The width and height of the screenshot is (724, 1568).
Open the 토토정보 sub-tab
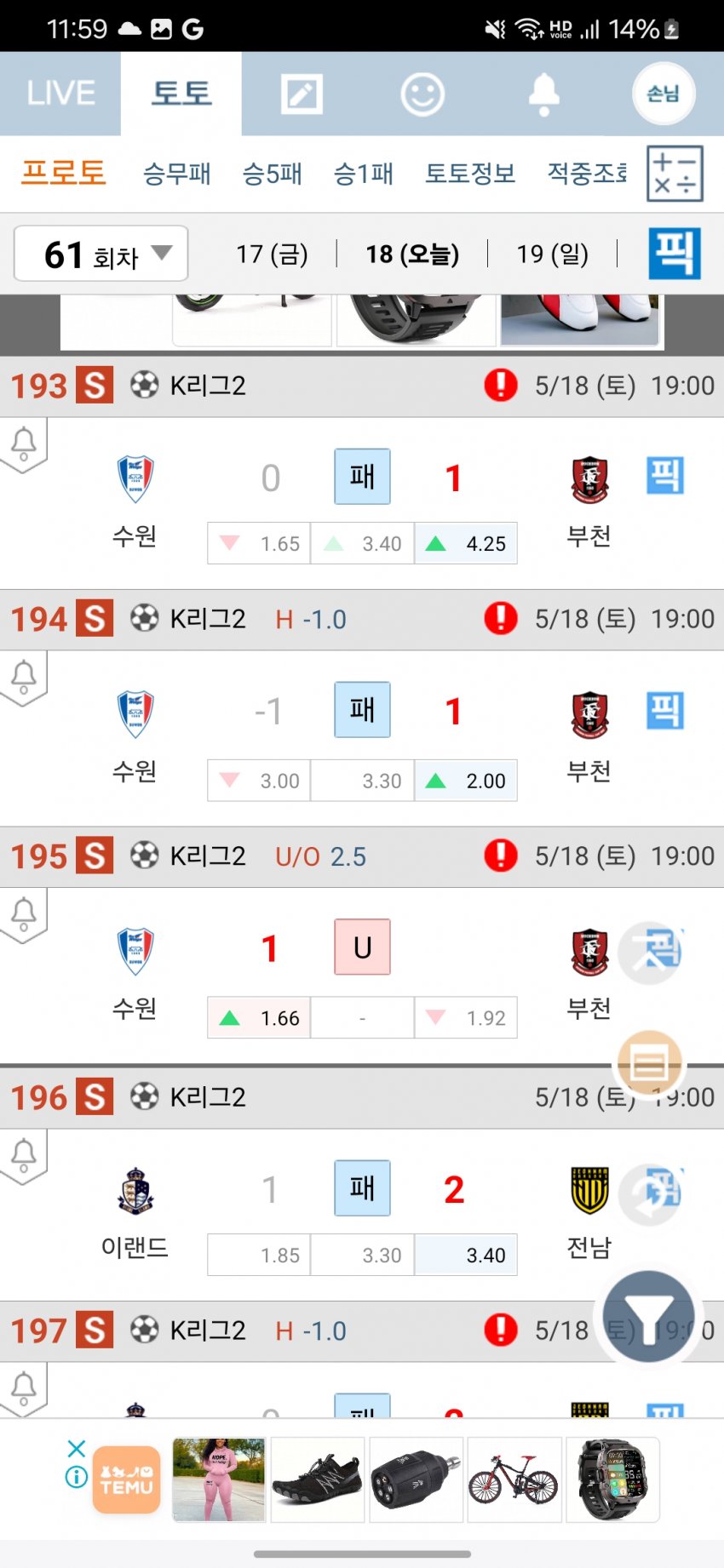pyautogui.click(x=470, y=174)
